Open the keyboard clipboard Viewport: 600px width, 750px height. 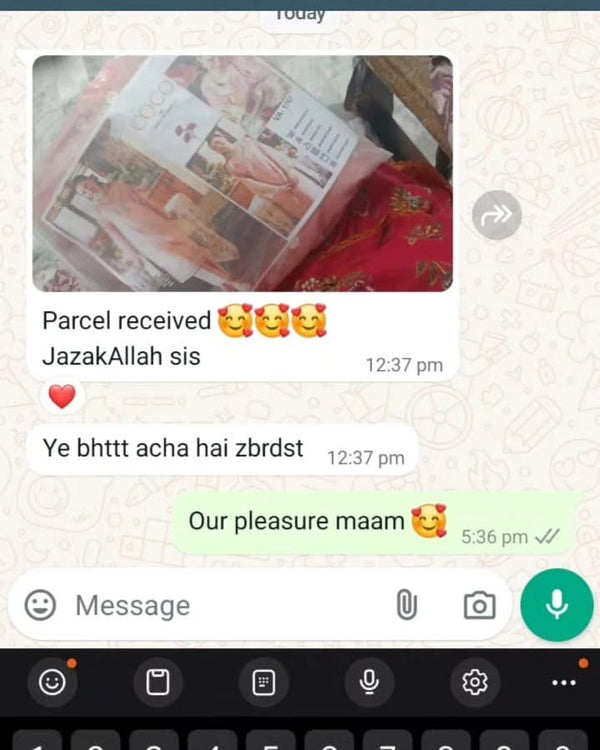(x=158, y=682)
